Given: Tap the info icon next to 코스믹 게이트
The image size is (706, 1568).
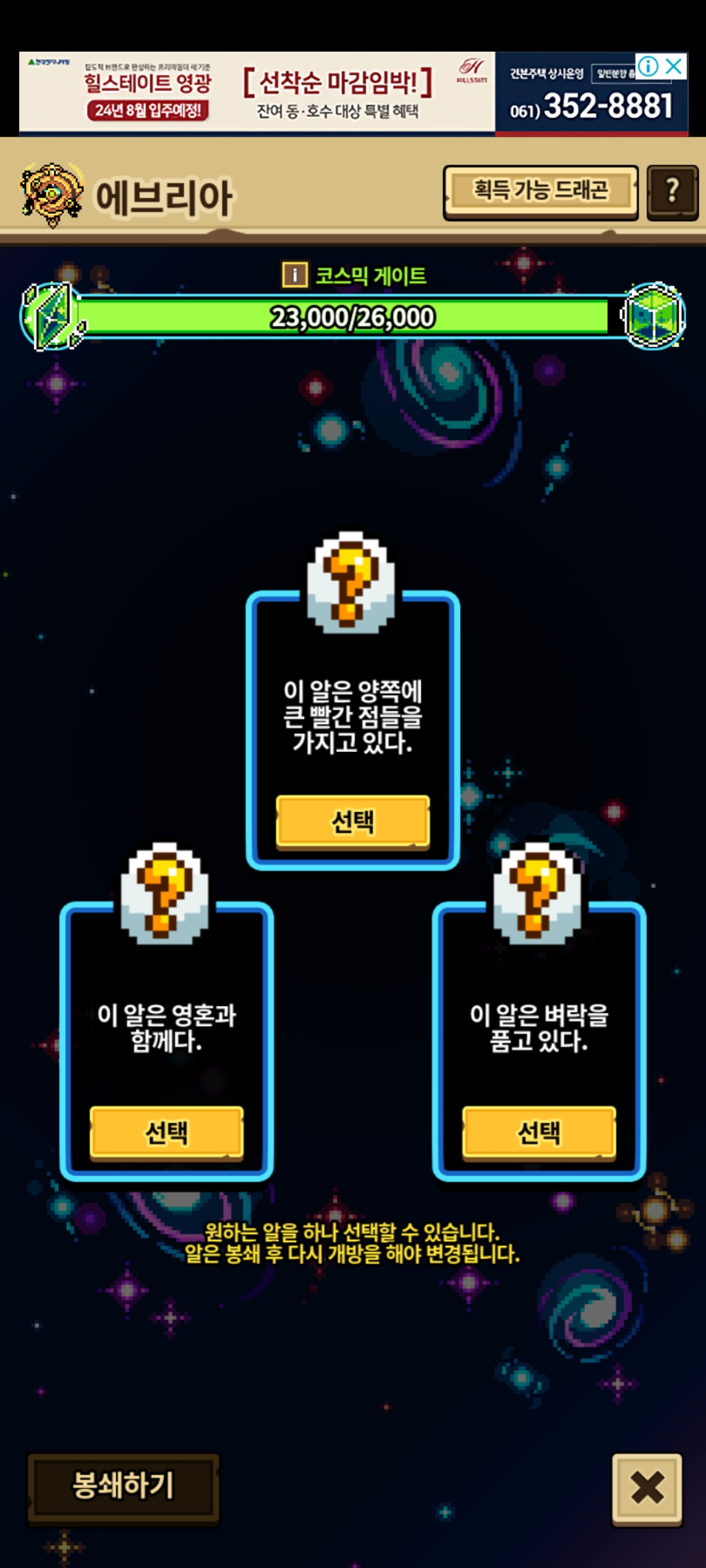Looking at the screenshot, I should 295,275.
